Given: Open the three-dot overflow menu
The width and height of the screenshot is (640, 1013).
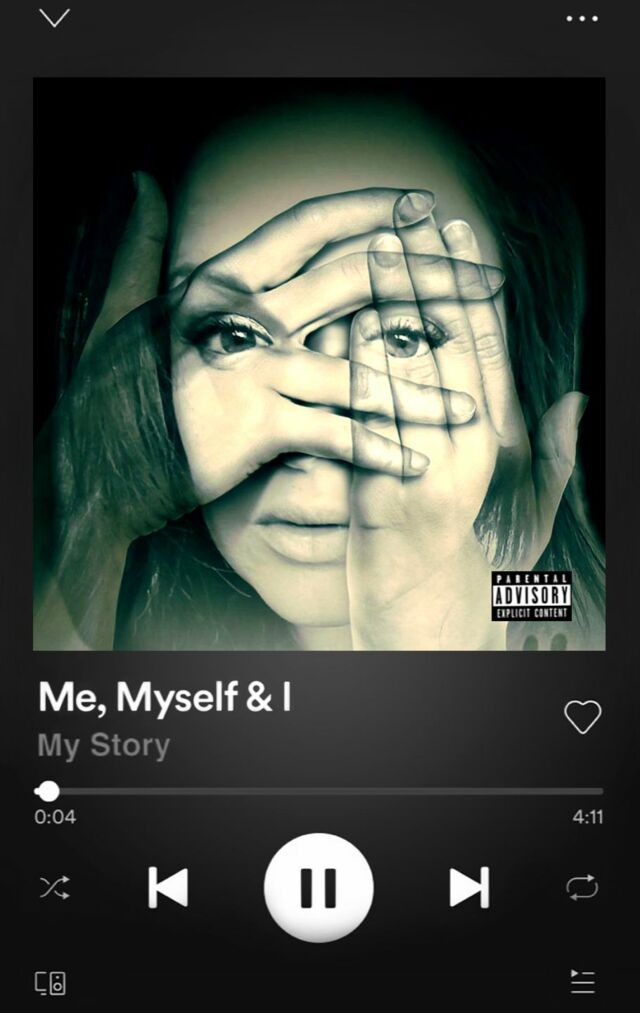Looking at the screenshot, I should click(581, 19).
